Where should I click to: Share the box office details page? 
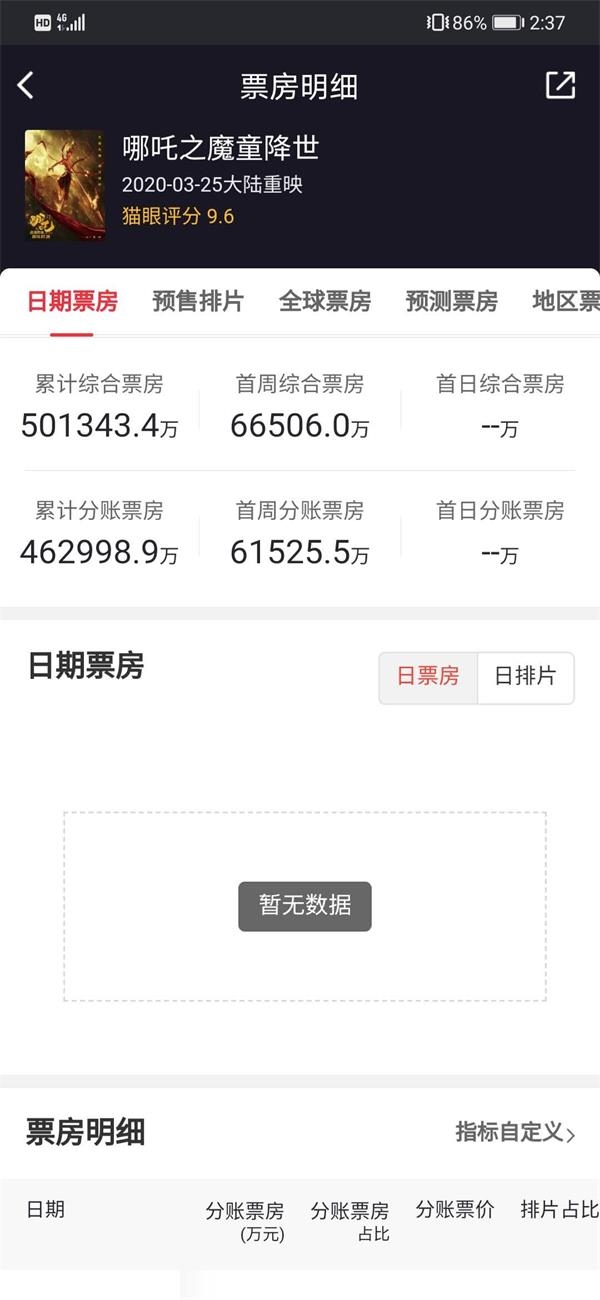560,85
